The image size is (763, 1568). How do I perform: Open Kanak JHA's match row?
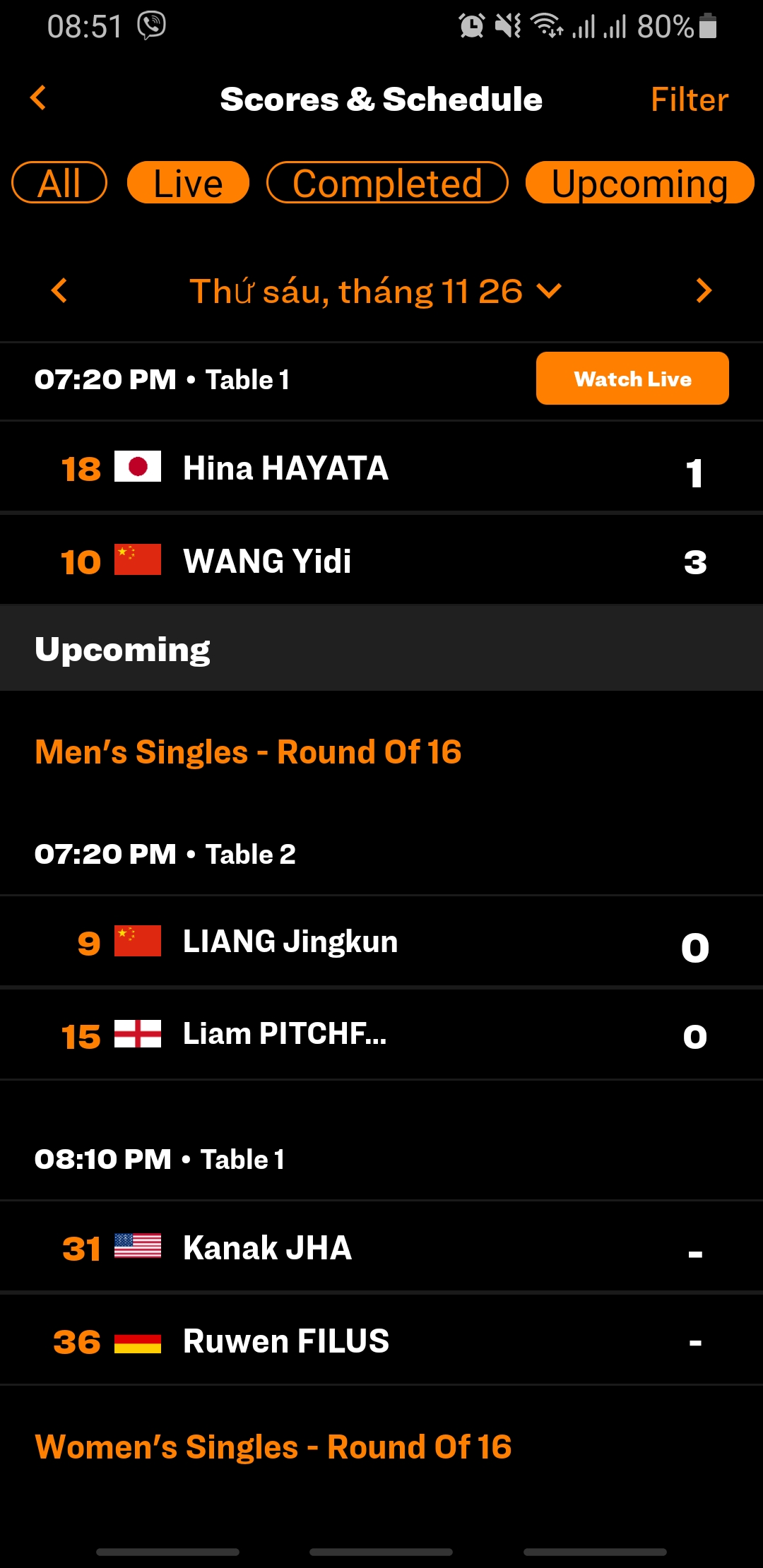381,1248
